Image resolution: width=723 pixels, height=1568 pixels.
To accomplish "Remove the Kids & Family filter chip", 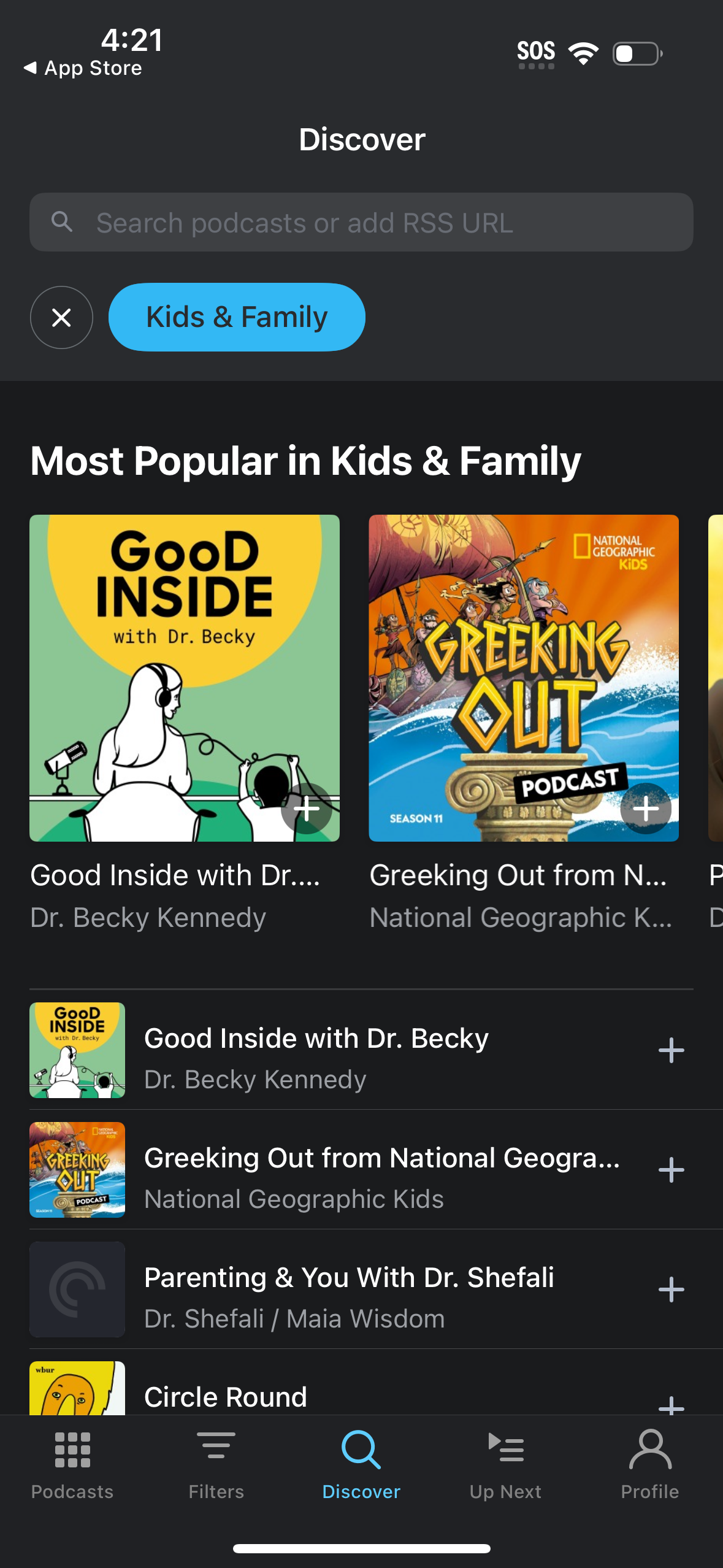I will (x=61, y=317).
